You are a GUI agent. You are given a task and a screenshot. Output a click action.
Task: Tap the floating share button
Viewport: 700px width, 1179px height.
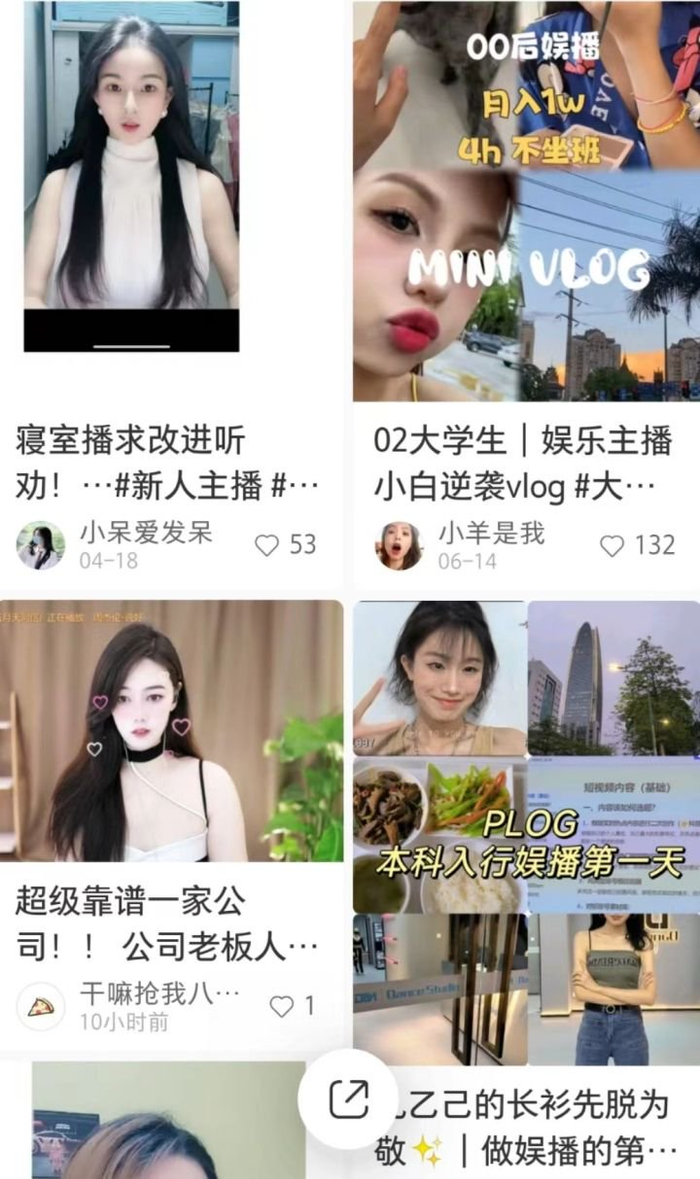click(x=348, y=1100)
